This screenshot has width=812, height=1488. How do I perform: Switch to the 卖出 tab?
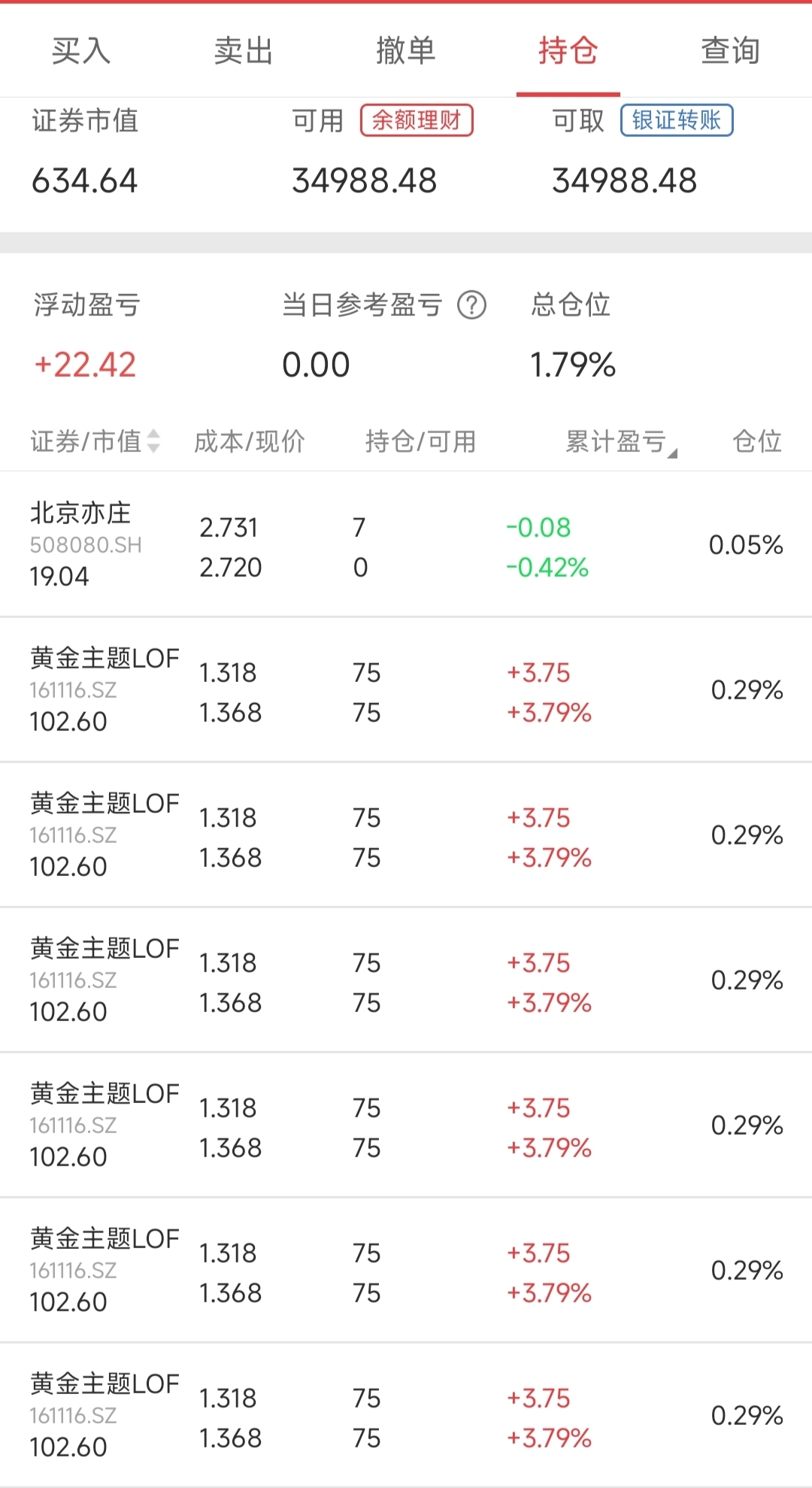pyautogui.click(x=244, y=51)
